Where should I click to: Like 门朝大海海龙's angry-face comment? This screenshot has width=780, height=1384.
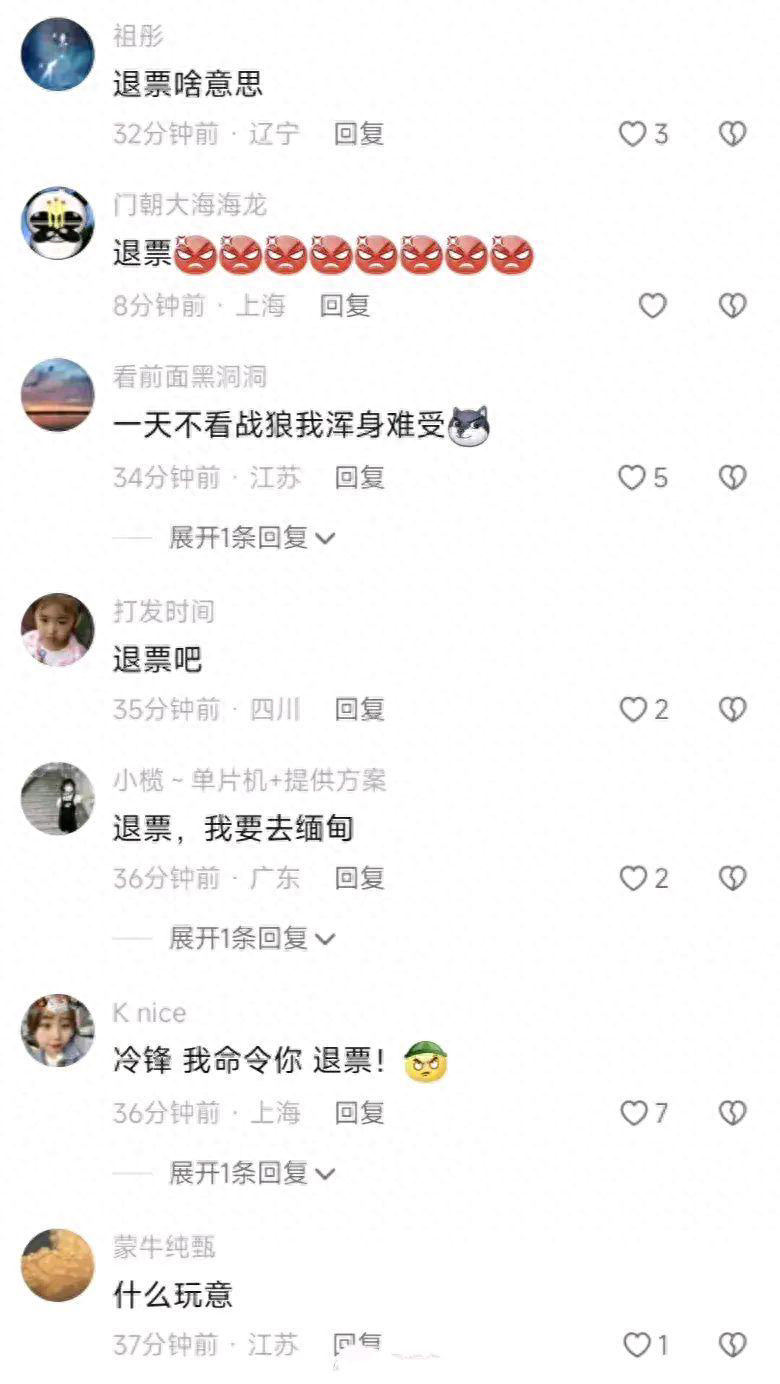(x=652, y=306)
